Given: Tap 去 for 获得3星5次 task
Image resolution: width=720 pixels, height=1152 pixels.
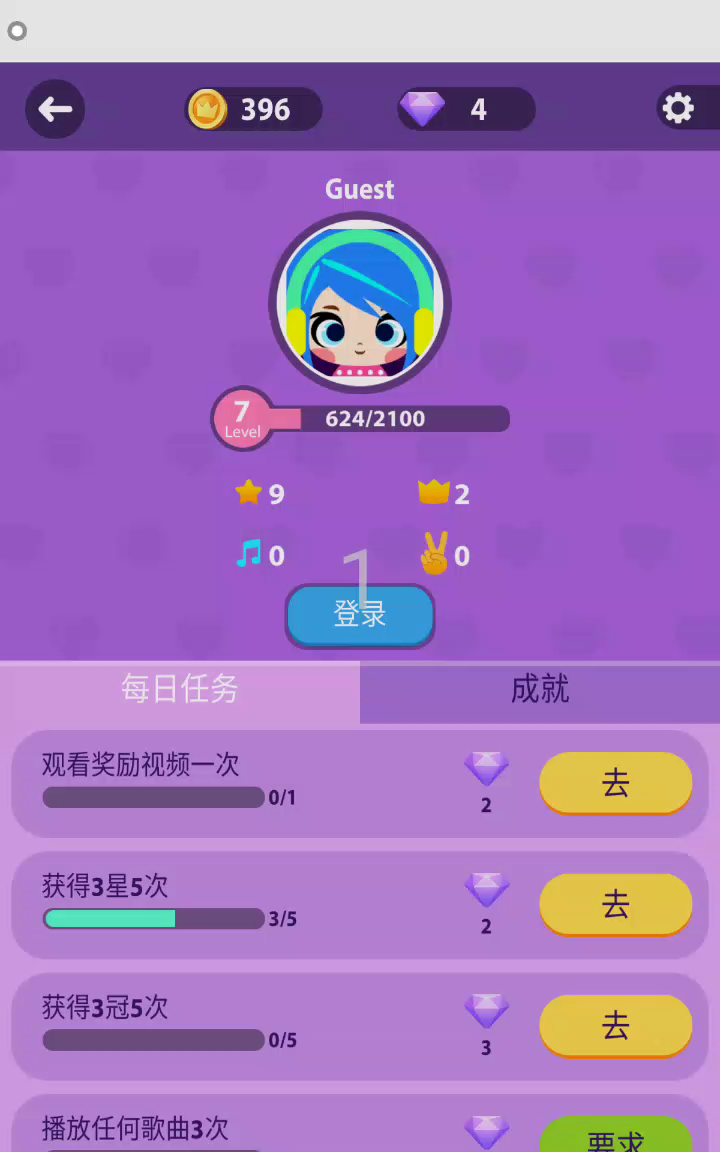Looking at the screenshot, I should click(x=615, y=904).
